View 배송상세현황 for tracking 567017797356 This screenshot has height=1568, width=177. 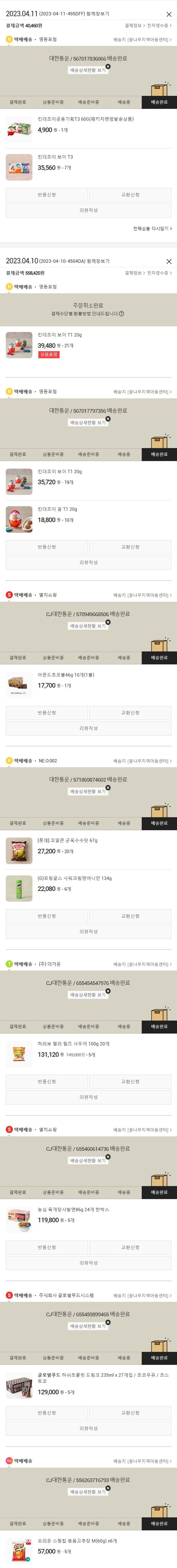pos(88,422)
